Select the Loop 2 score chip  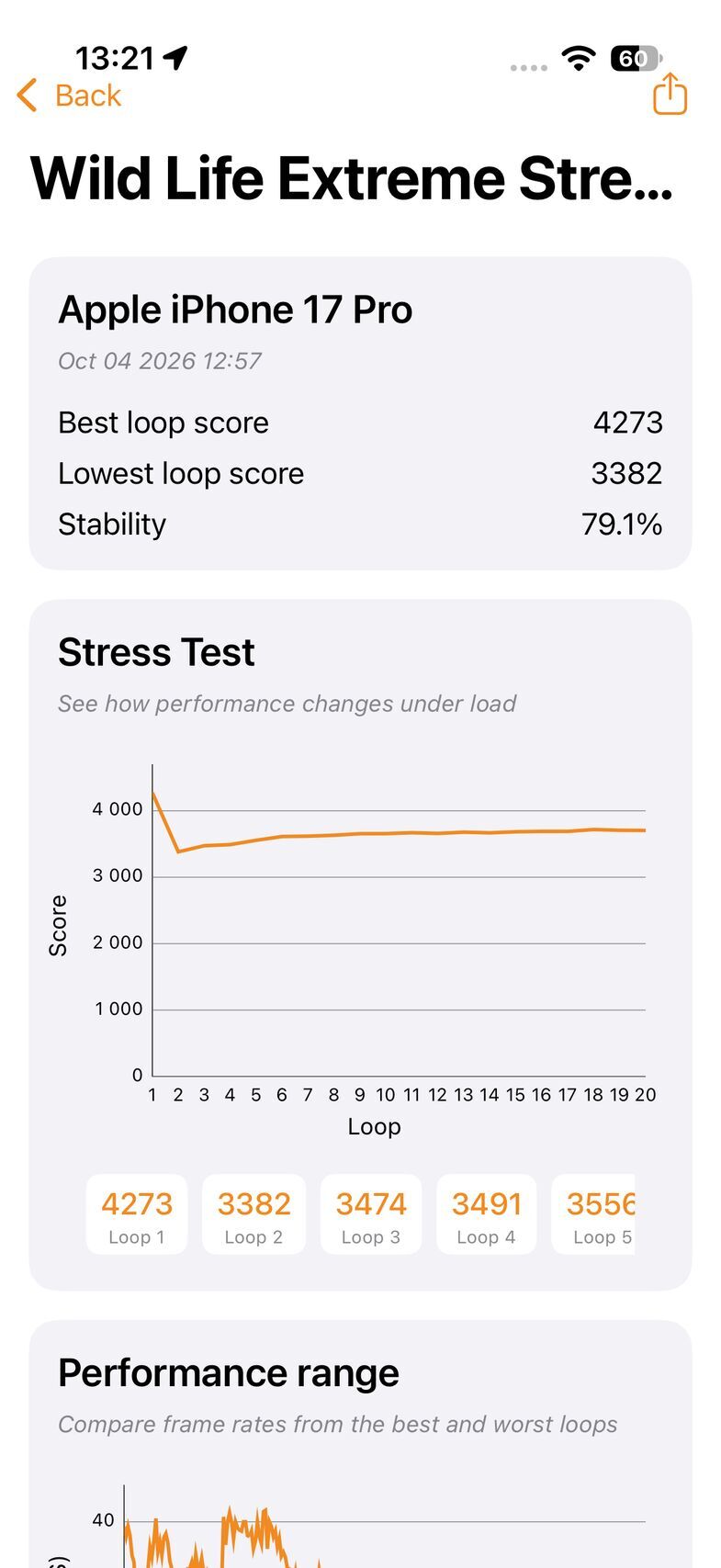253,1214
